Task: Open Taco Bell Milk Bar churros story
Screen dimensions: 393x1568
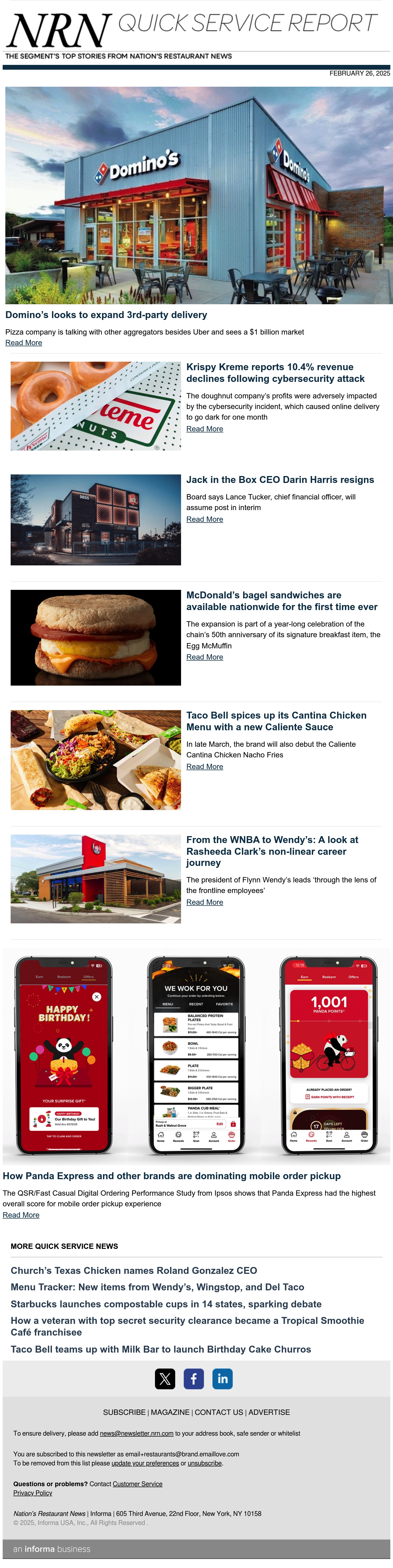Action: click(161, 1349)
